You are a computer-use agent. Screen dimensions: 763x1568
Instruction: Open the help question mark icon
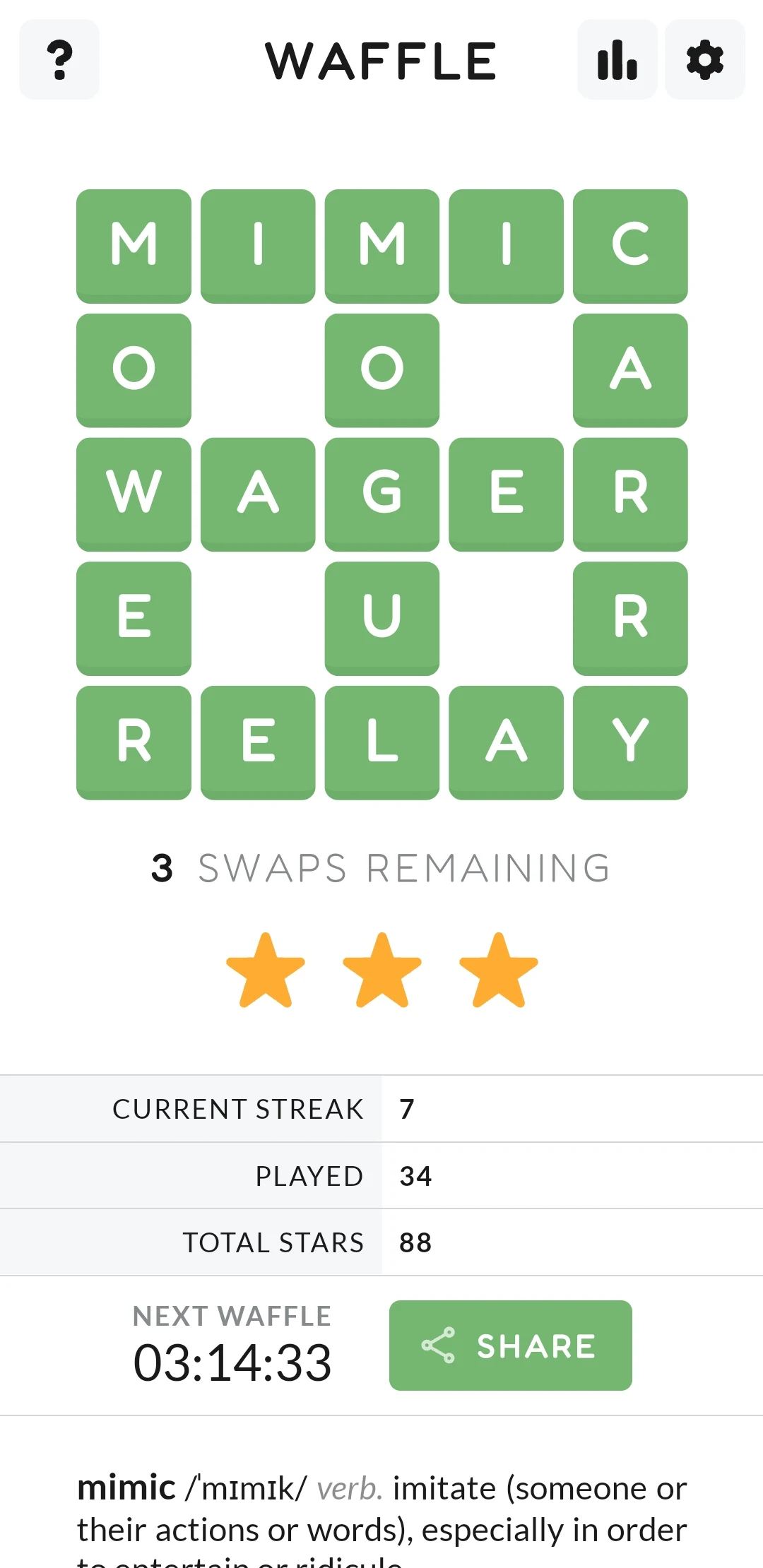point(59,59)
